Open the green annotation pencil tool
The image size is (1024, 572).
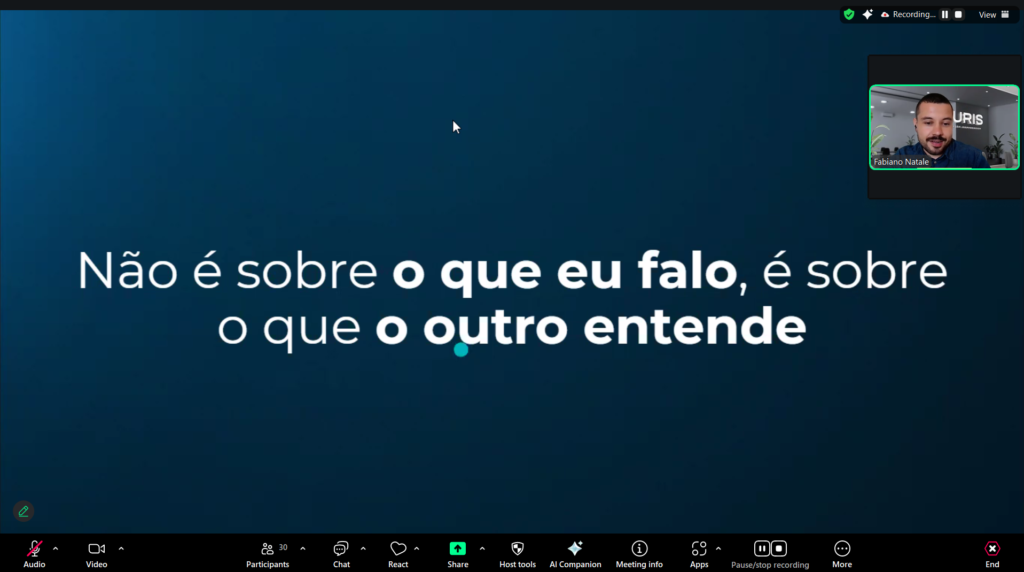point(23,511)
